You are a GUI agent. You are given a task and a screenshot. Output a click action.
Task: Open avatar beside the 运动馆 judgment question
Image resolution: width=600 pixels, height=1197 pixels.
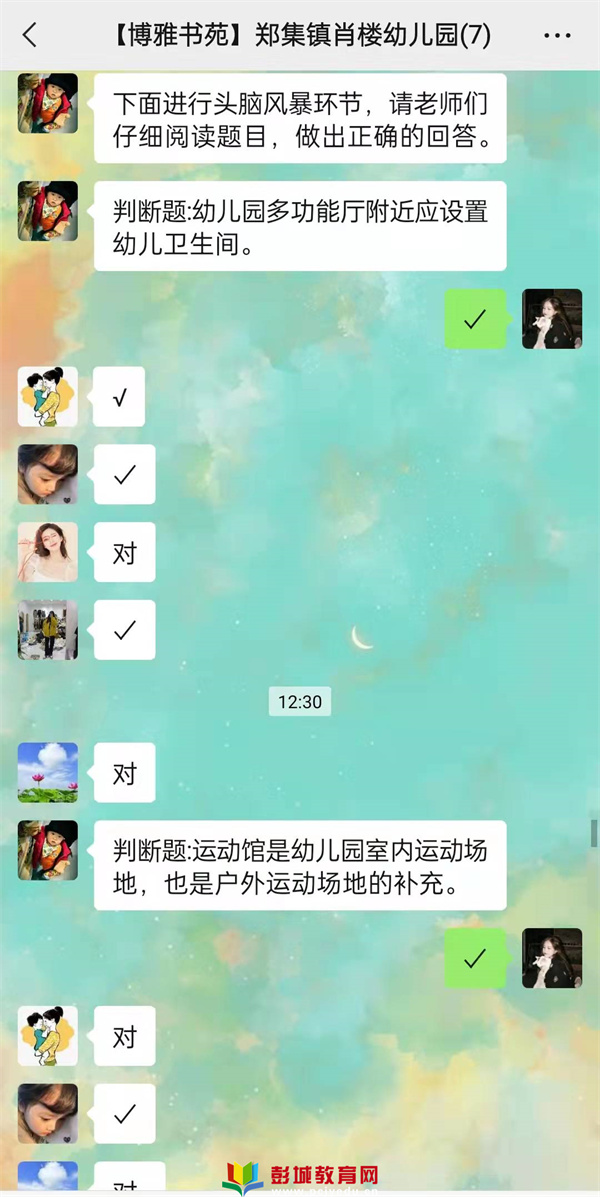pyautogui.click(x=47, y=850)
